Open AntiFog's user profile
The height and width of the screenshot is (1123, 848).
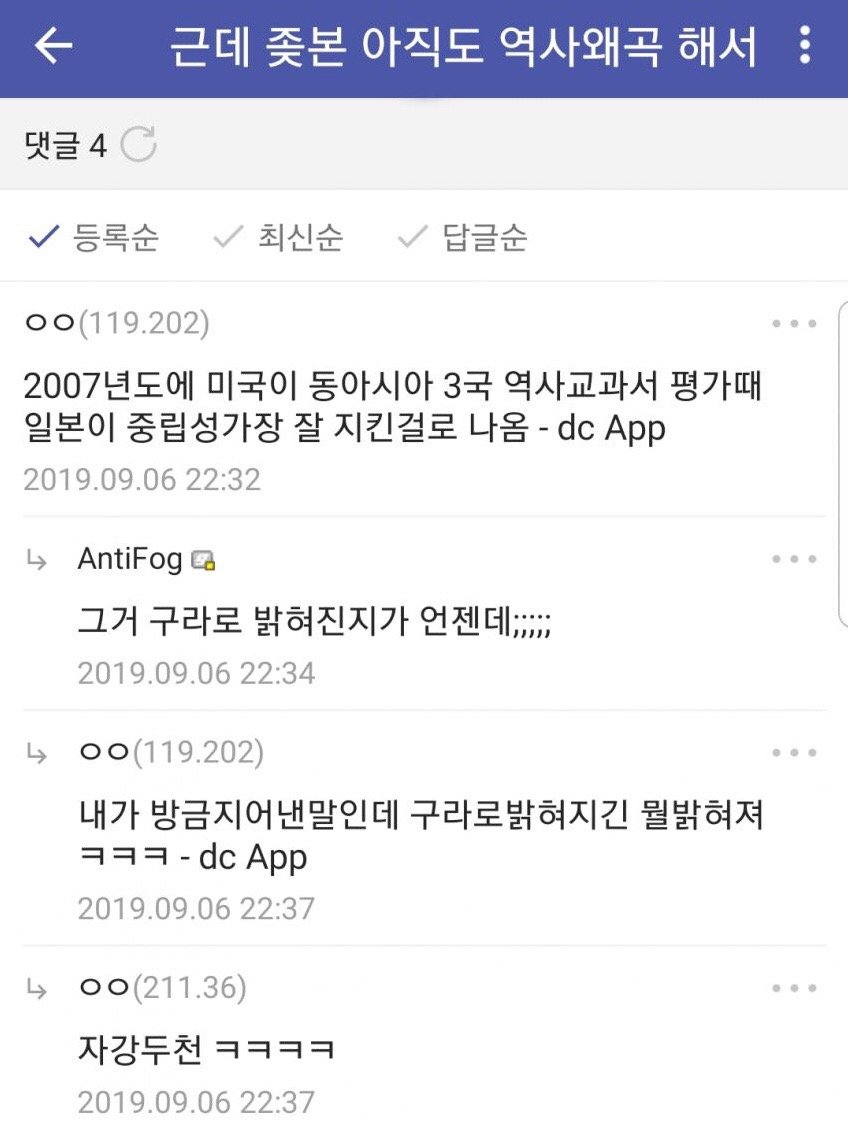point(130,560)
